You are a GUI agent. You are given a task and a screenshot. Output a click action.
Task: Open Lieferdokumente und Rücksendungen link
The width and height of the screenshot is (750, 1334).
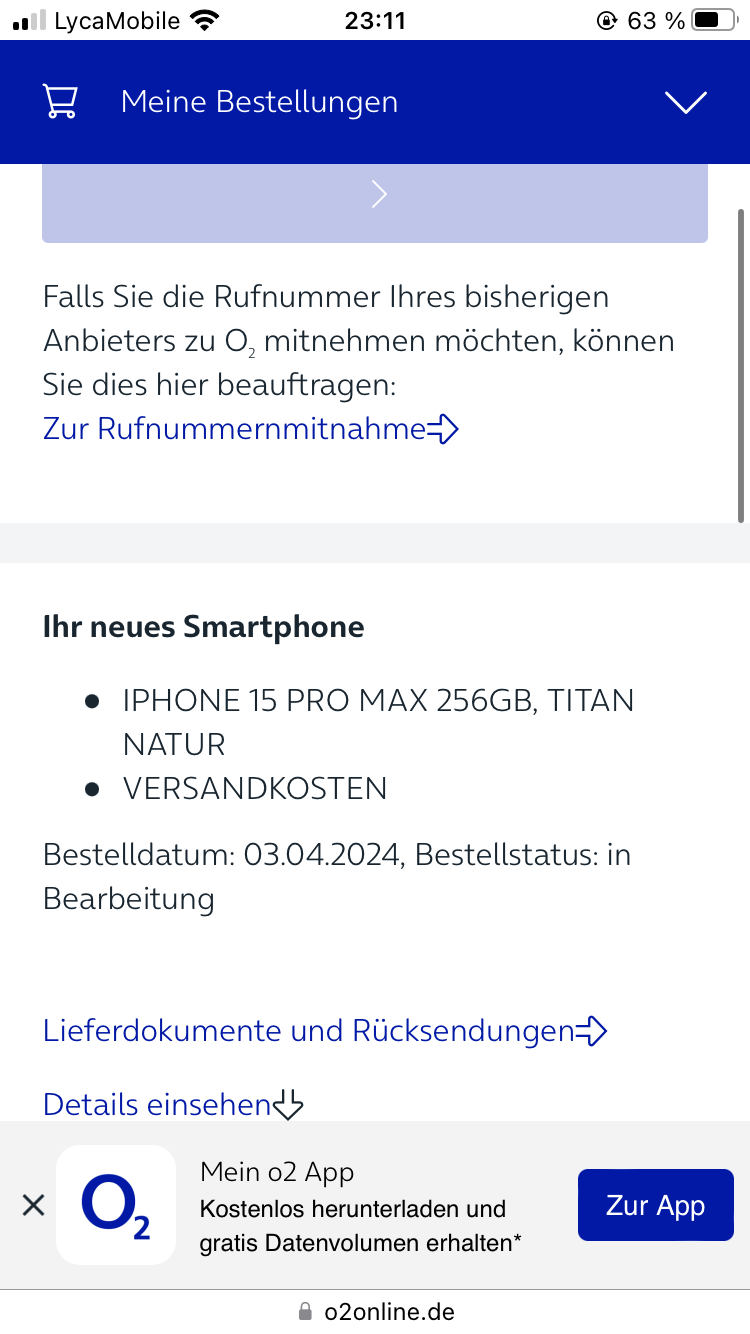coord(325,1031)
